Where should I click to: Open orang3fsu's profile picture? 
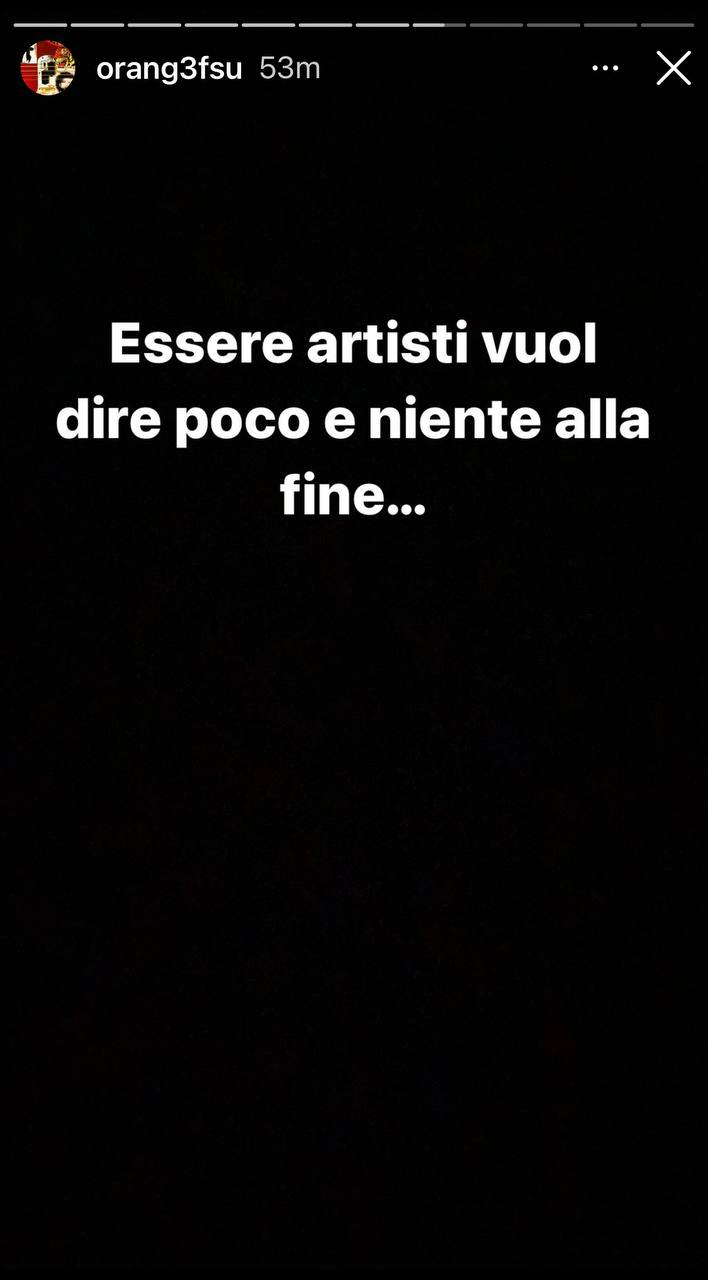click(48, 68)
